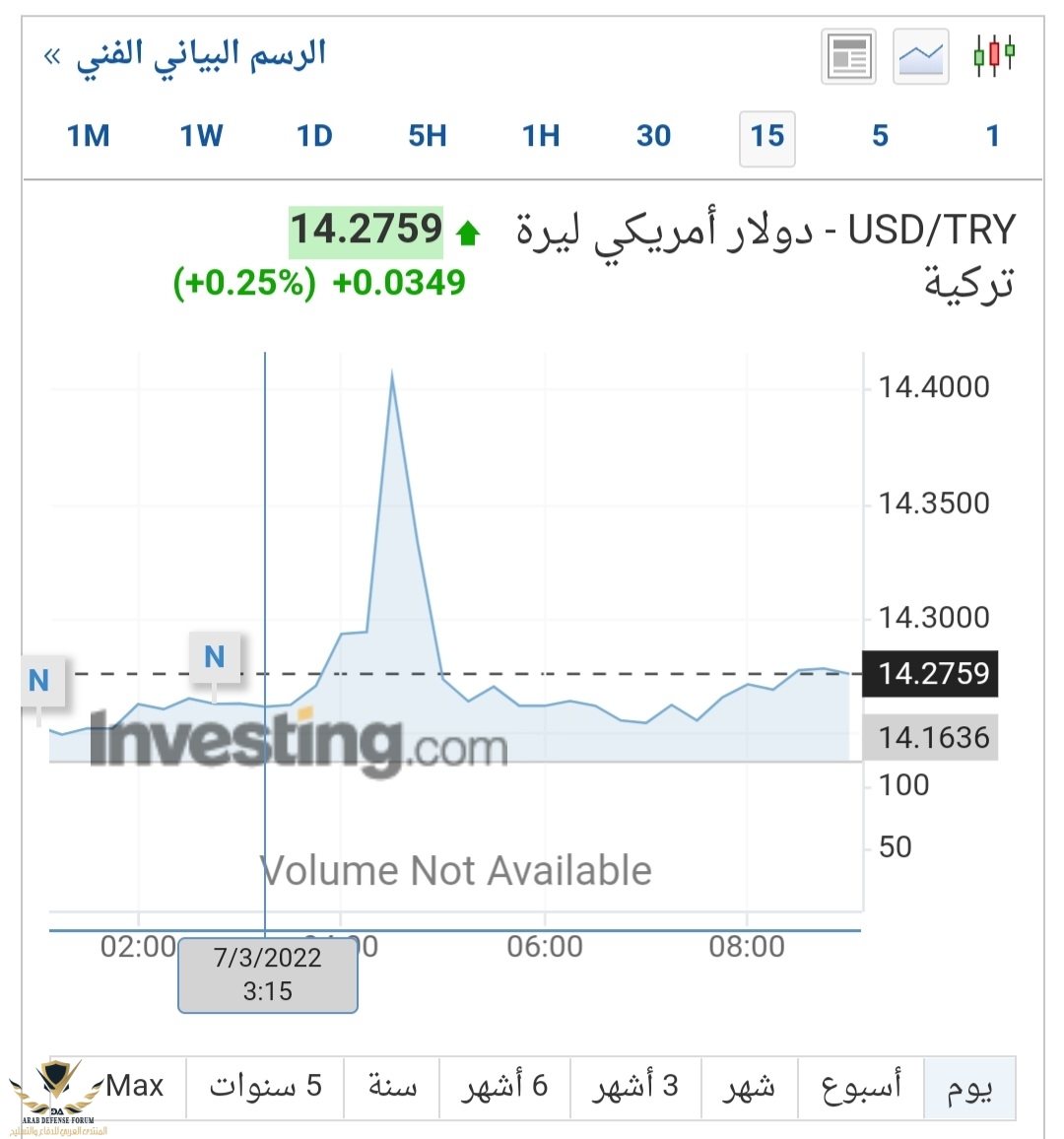Show the 6 أشهر range
The height and width of the screenshot is (1139, 1064).
(x=504, y=1087)
